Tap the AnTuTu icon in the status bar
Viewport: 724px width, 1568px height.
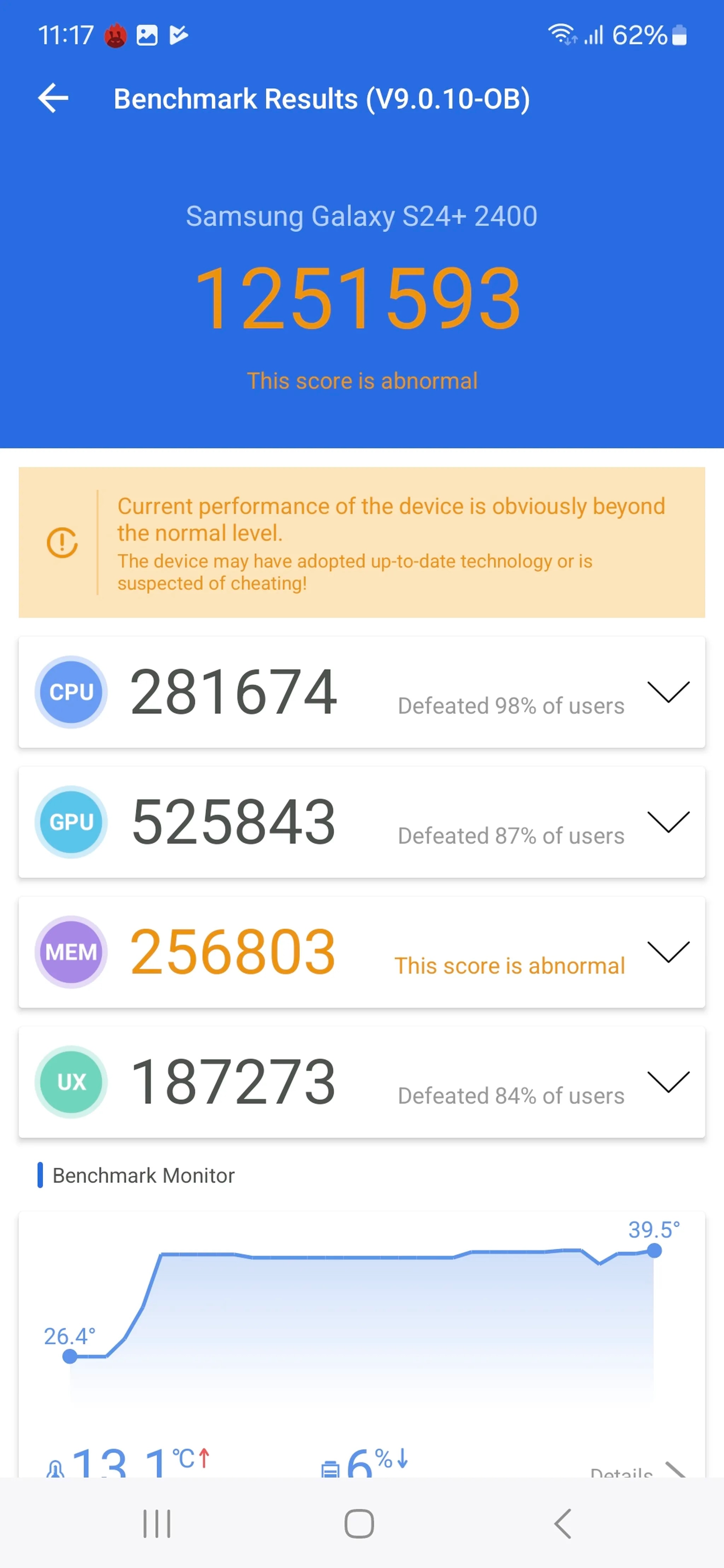point(116,35)
